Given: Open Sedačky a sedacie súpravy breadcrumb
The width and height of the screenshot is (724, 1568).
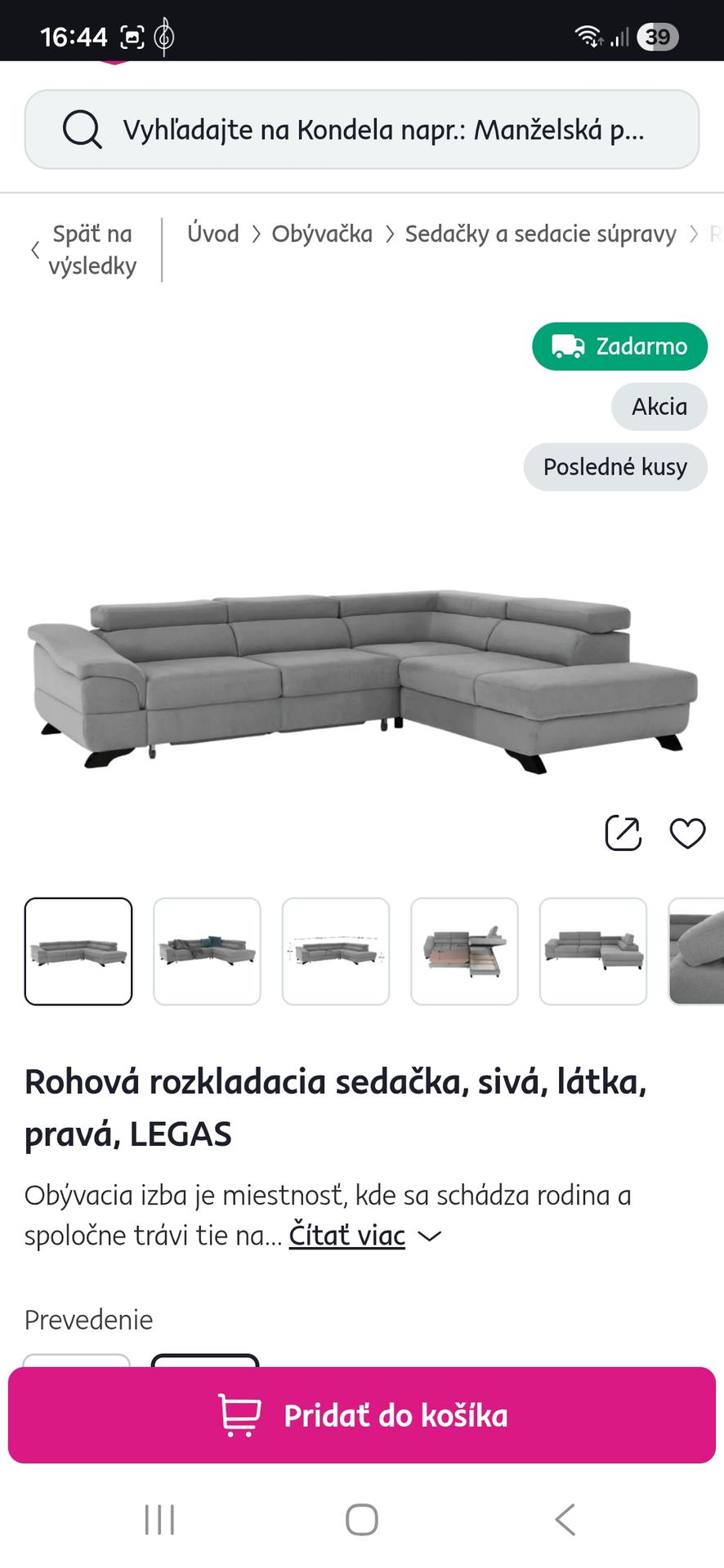Looking at the screenshot, I should click(x=540, y=234).
